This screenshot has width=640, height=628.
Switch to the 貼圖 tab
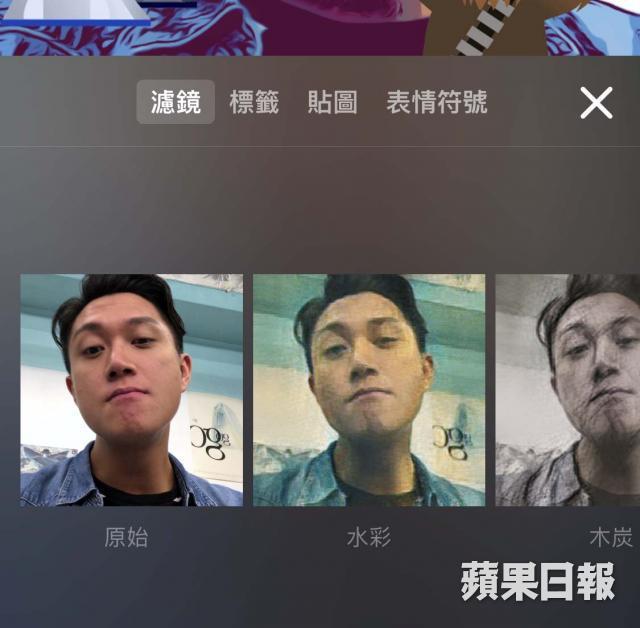tap(332, 102)
